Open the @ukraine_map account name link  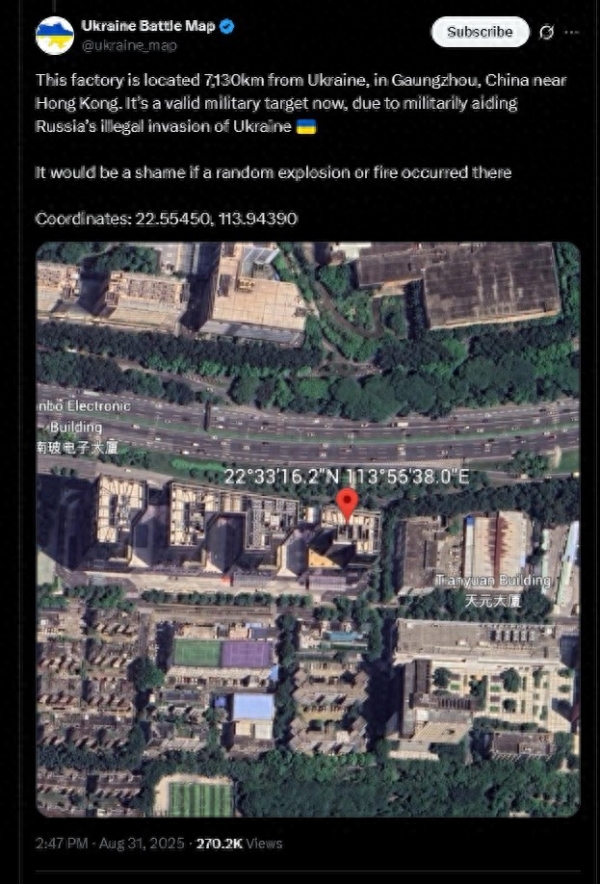129,45
